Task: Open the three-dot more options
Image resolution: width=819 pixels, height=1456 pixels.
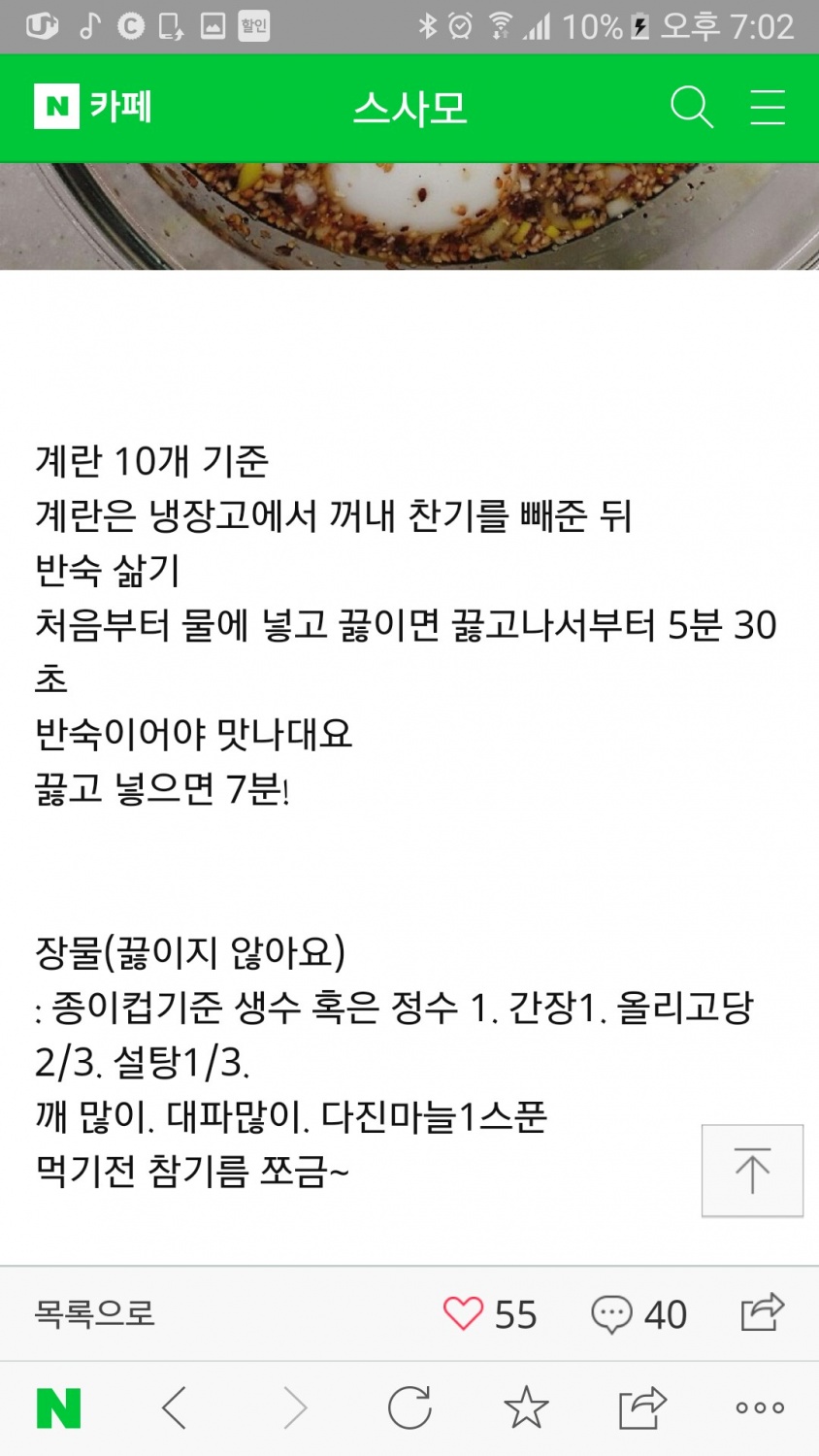Action: pos(760,1408)
